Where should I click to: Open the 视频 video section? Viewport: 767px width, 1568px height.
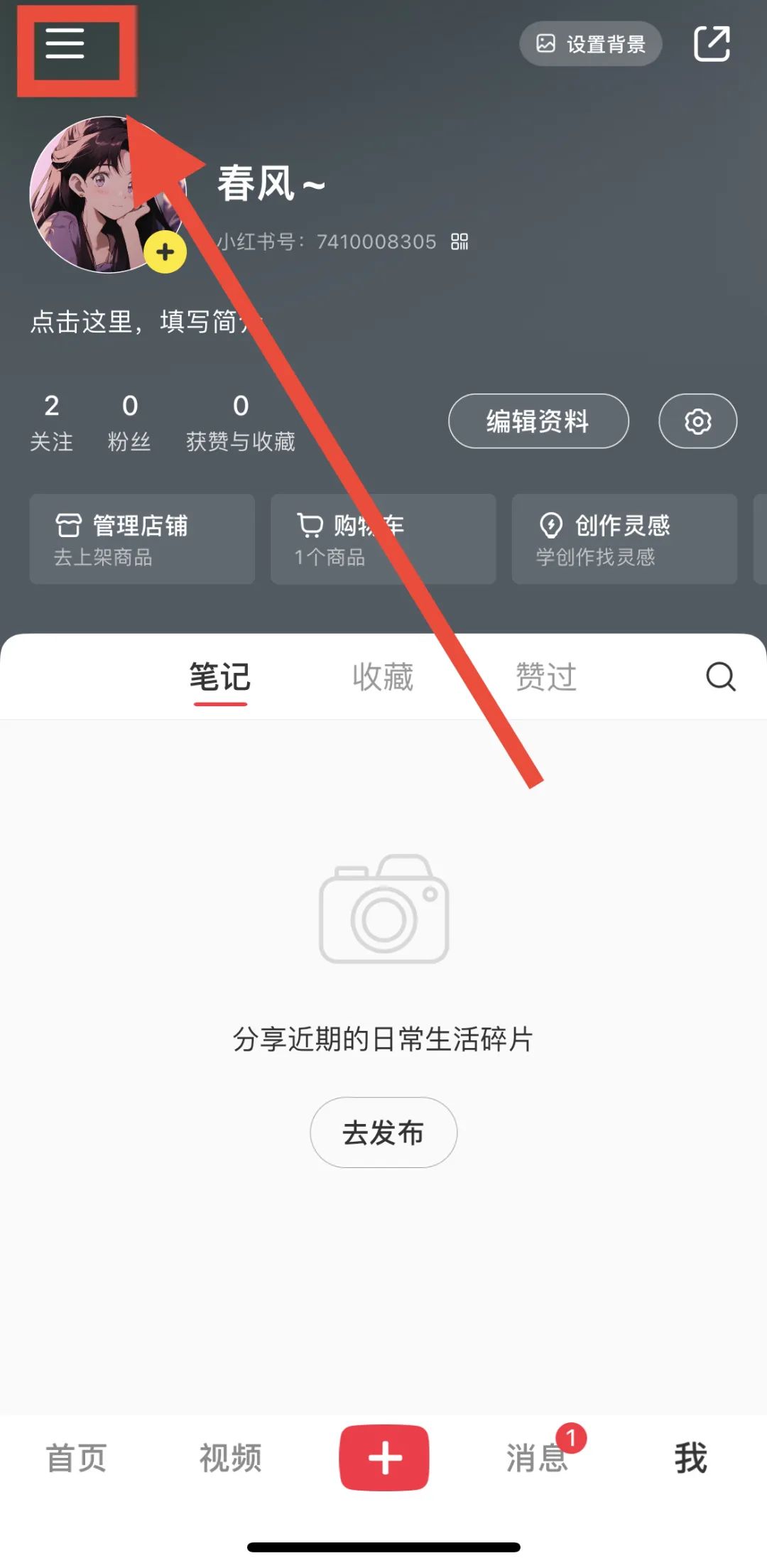[x=231, y=1460]
